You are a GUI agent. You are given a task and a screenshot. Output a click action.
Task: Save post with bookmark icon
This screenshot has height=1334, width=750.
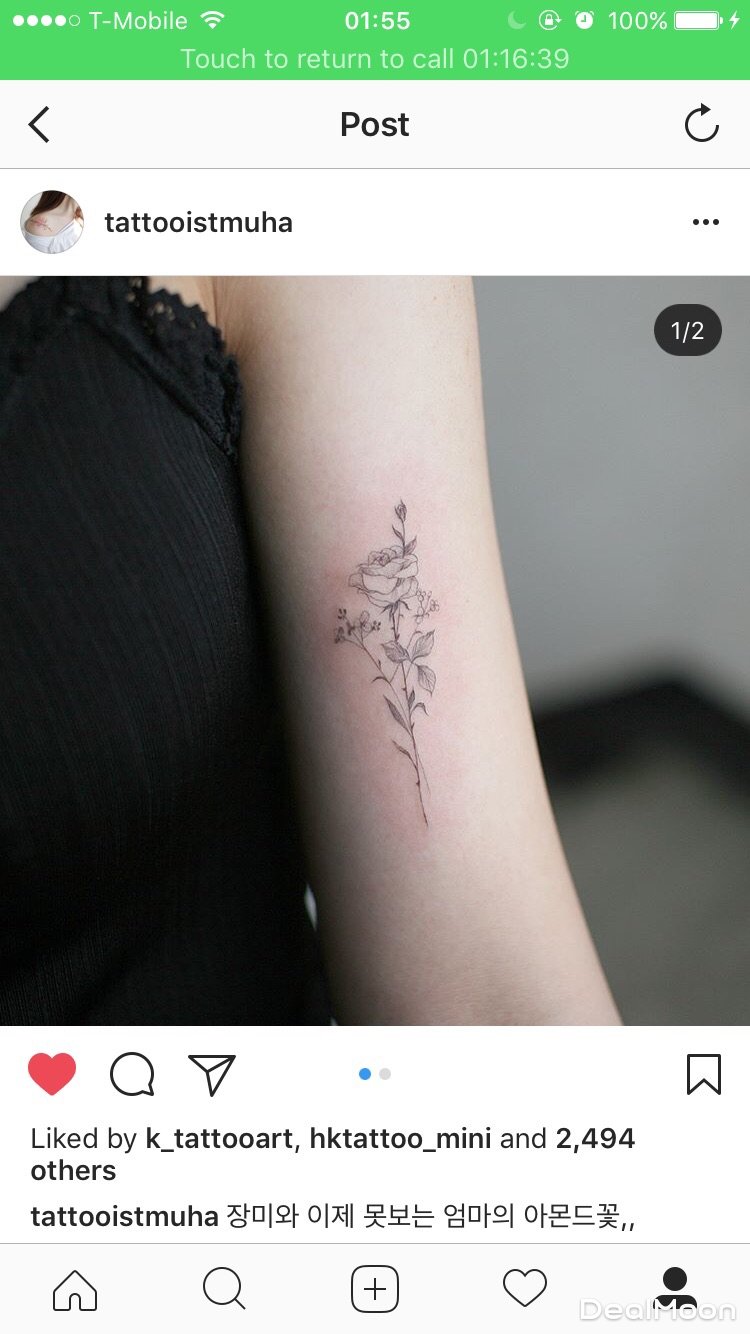704,1075
